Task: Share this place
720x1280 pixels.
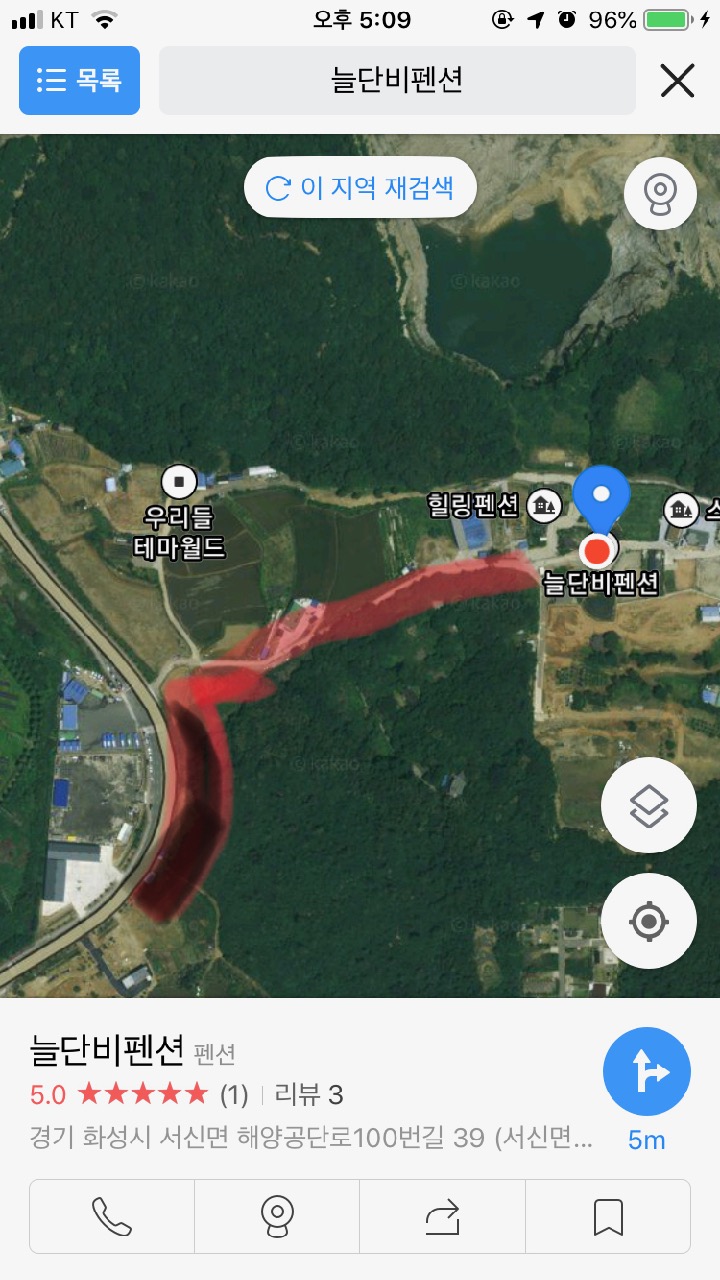Action: tap(442, 1216)
